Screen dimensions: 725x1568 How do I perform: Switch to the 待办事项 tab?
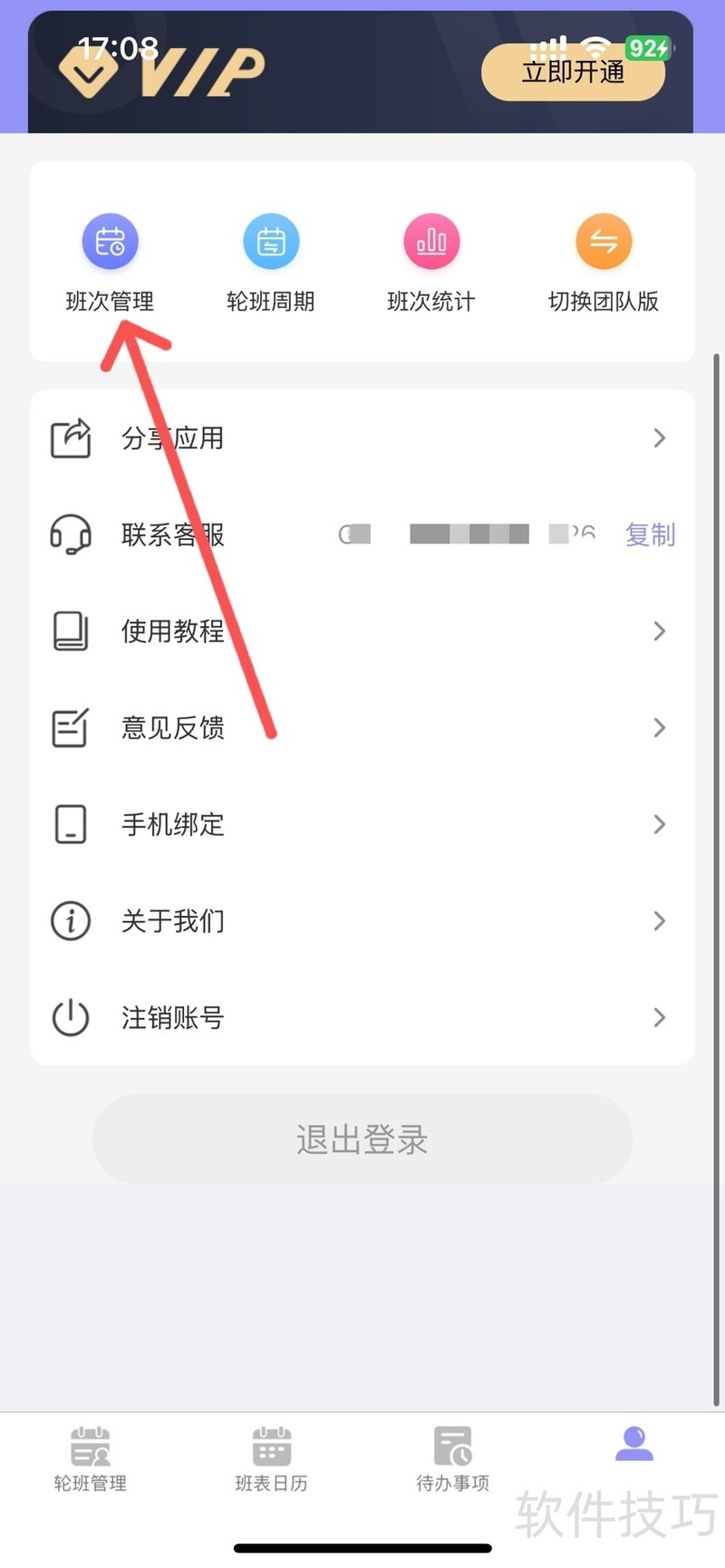point(453,1458)
